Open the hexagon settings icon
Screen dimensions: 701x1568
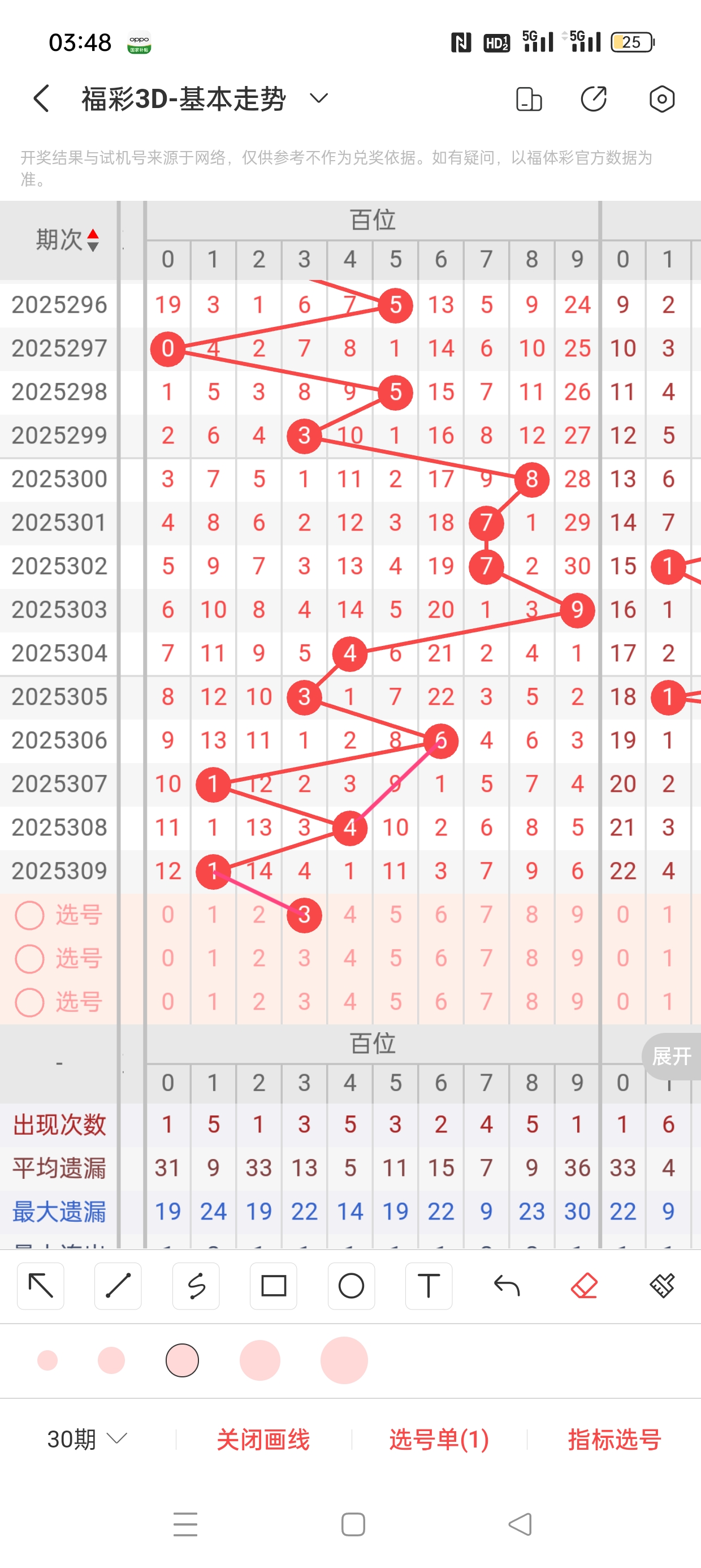[661, 98]
